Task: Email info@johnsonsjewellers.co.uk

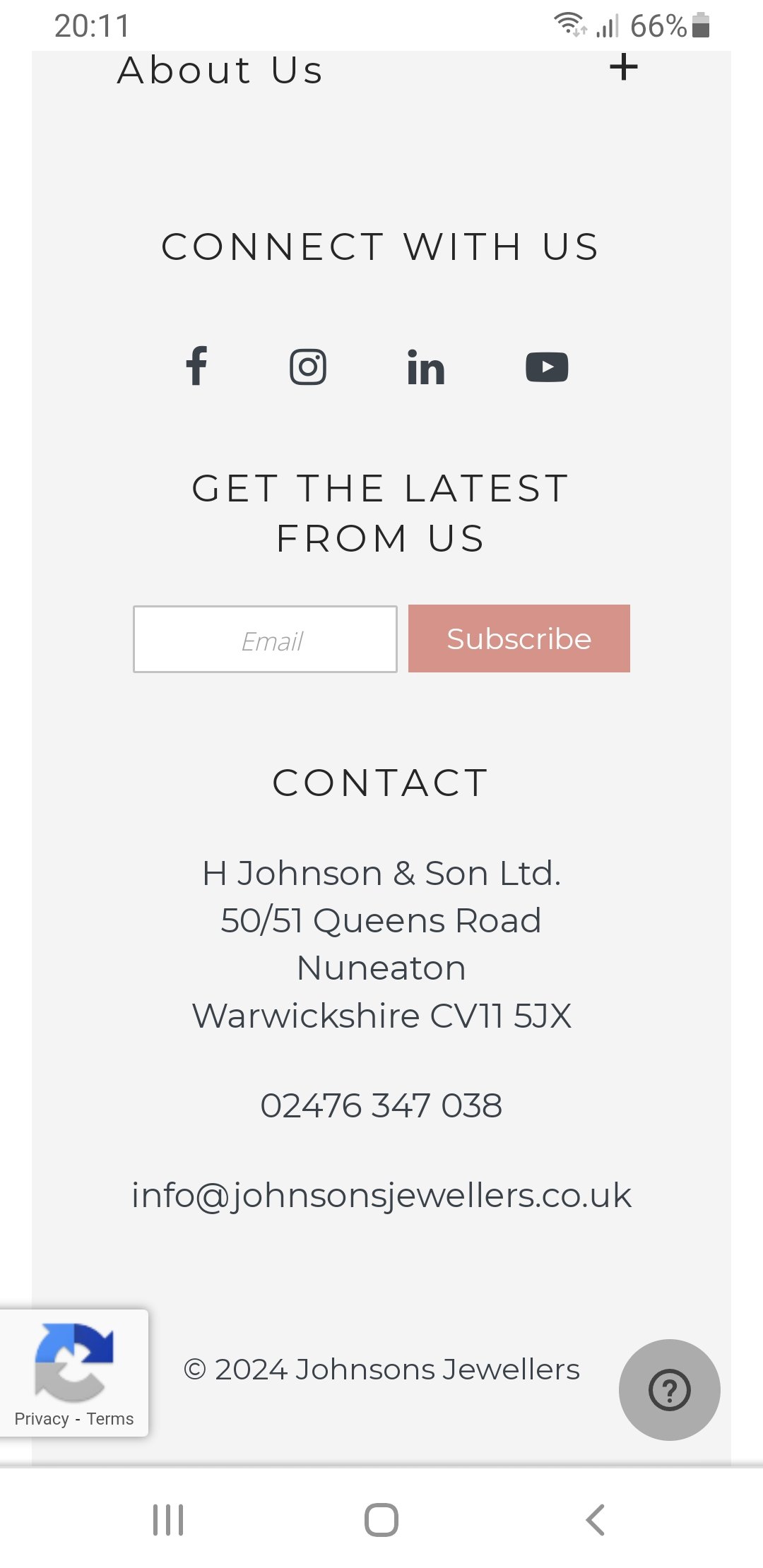Action: point(381,1196)
